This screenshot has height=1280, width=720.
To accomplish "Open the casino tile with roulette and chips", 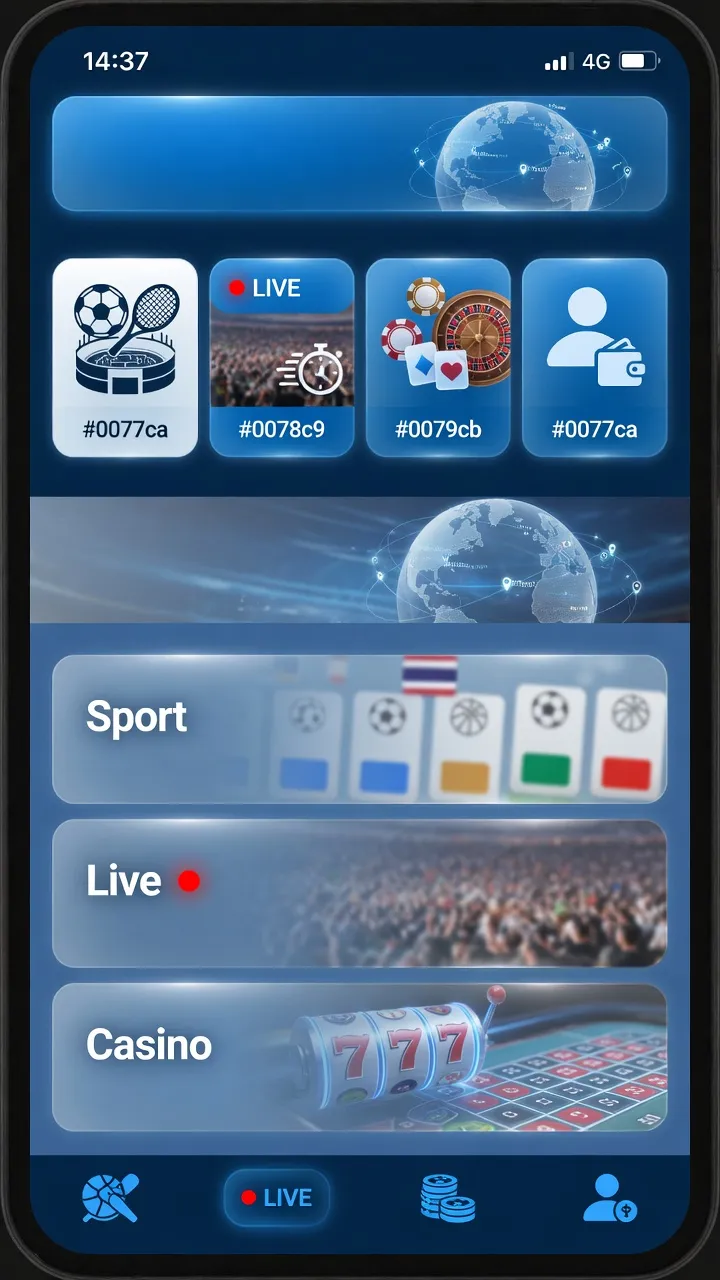I will pyautogui.click(x=438, y=358).
